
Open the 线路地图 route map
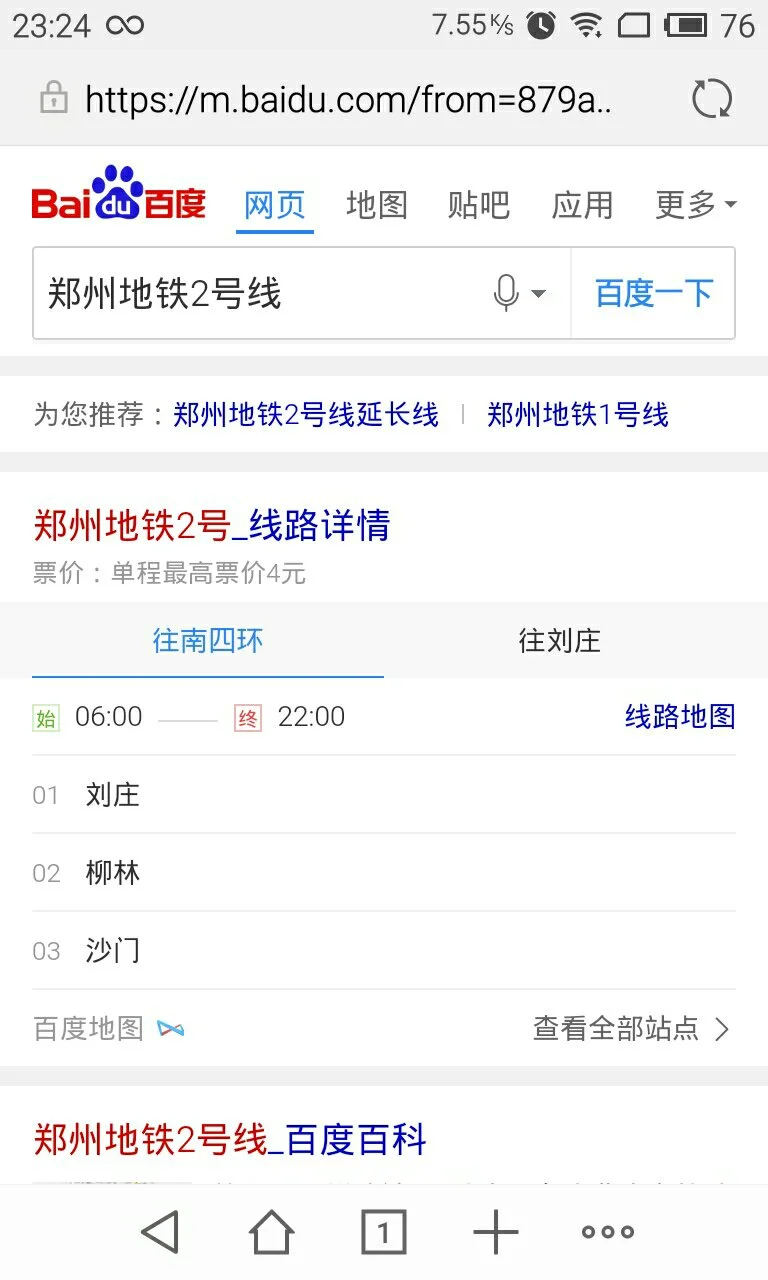679,715
